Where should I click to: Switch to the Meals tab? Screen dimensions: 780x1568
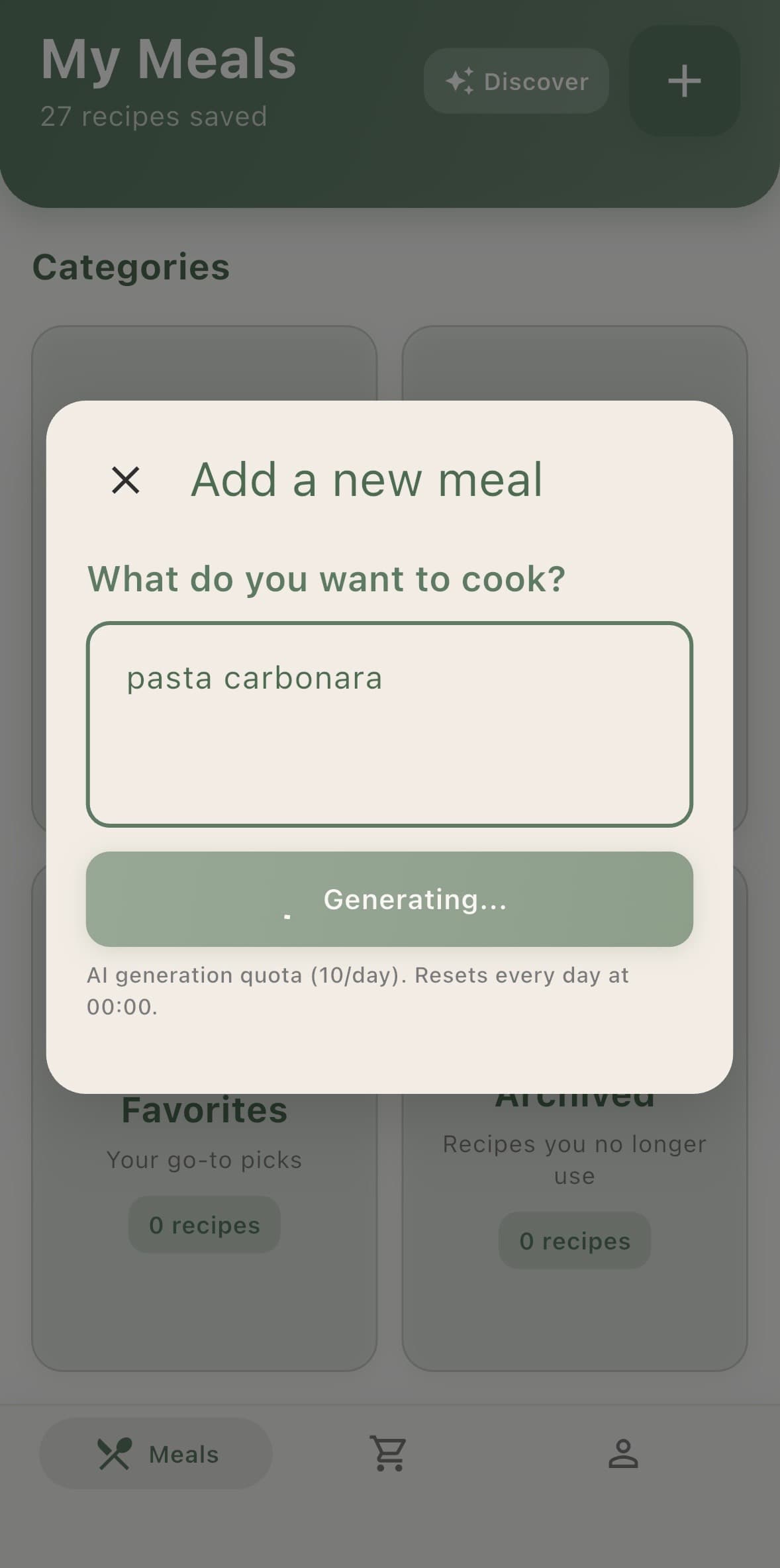tap(155, 1454)
